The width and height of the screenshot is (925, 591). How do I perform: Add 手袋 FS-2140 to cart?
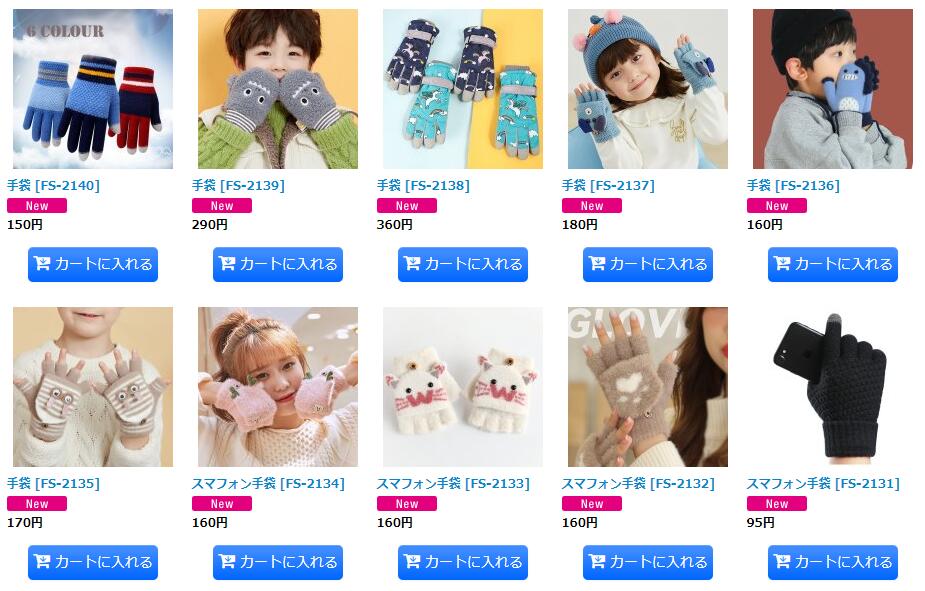pyautogui.click(x=93, y=264)
